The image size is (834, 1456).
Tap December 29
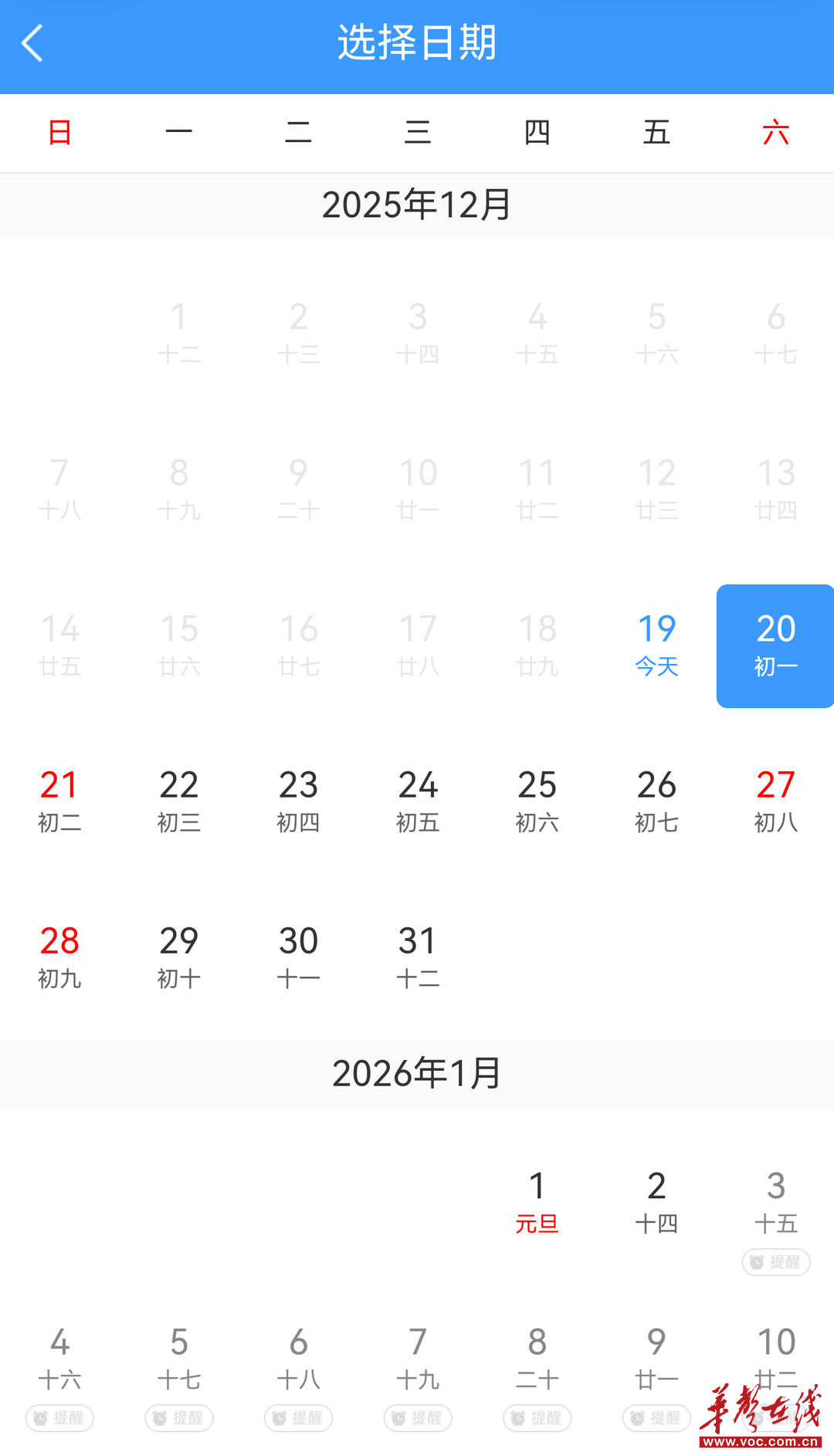pyautogui.click(x=179, y=957)
